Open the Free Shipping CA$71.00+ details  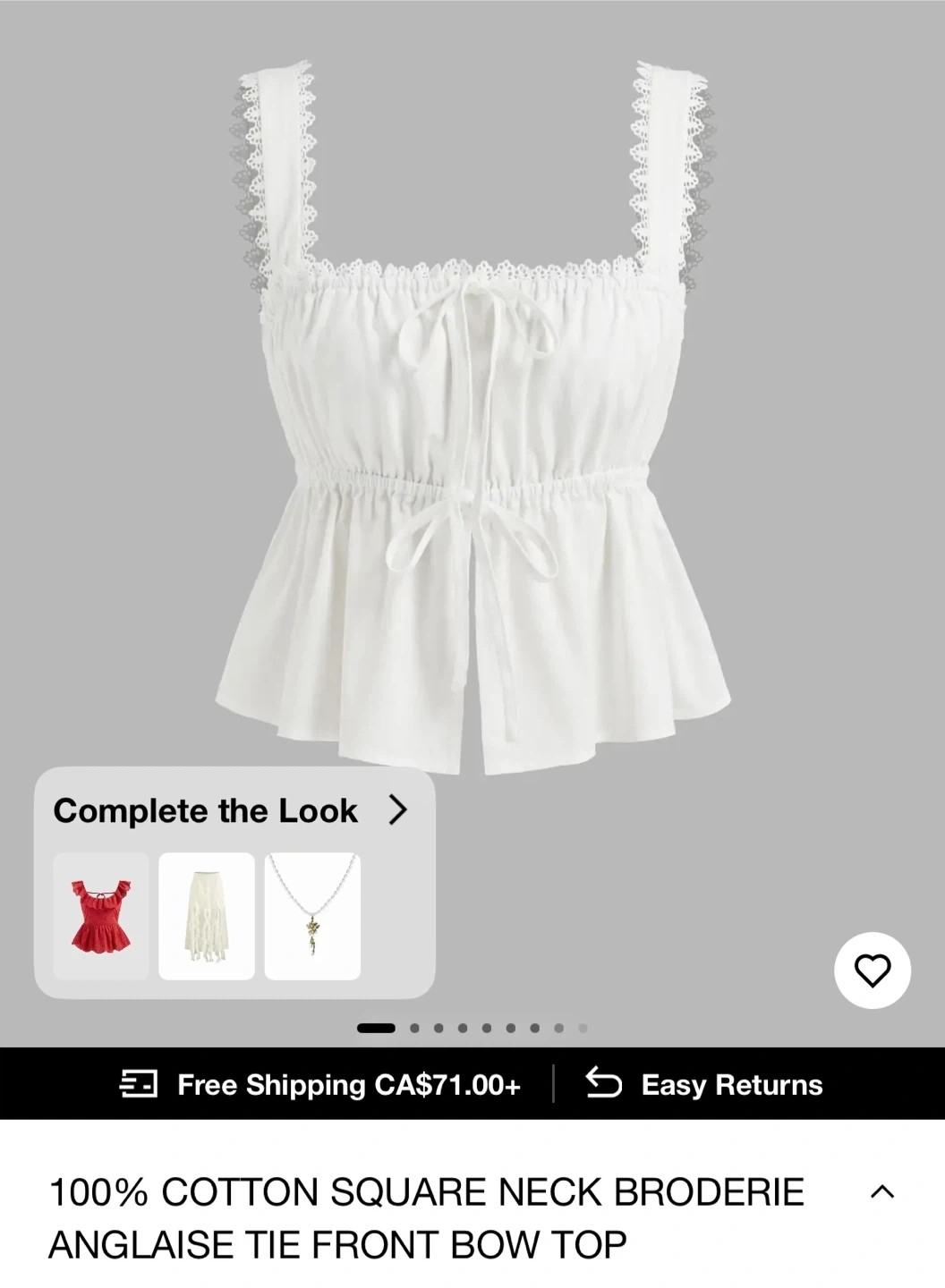(322, 1084)
